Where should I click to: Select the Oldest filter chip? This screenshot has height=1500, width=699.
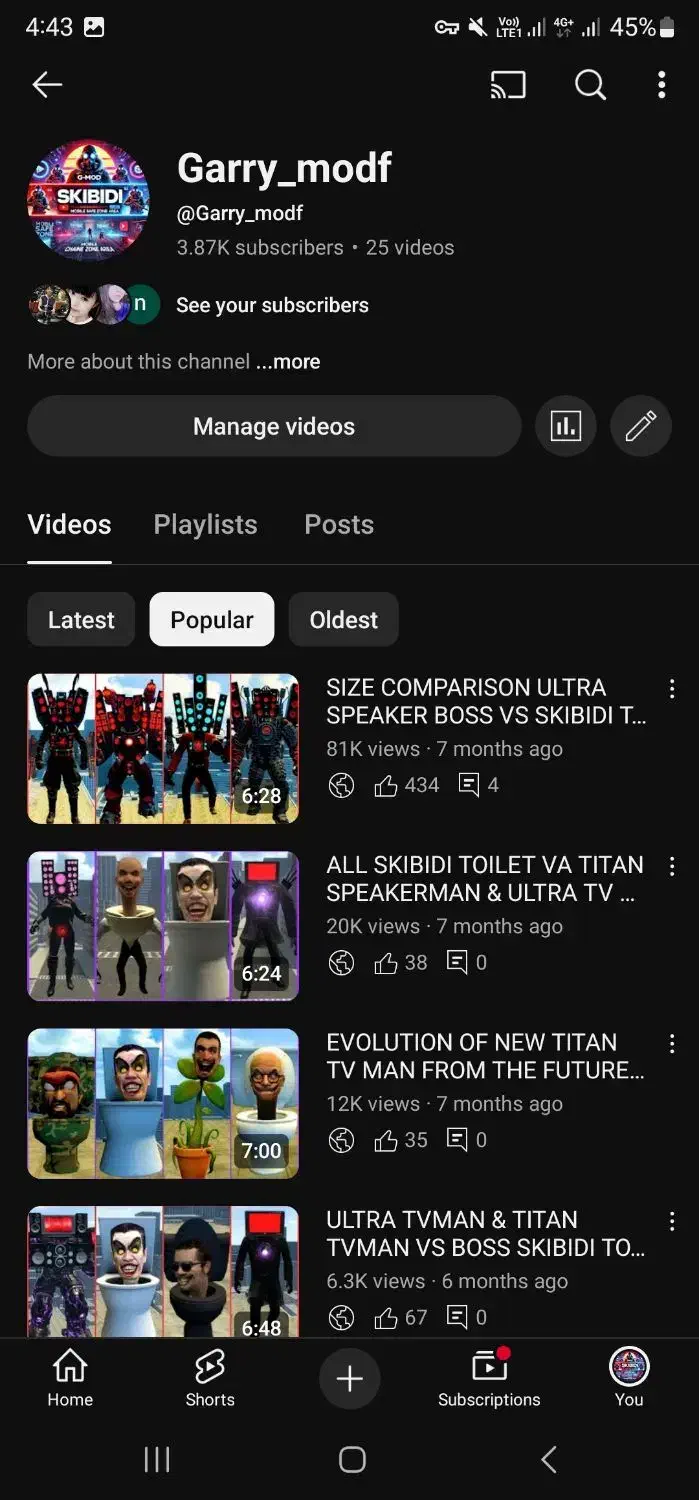tap(343, 620)
